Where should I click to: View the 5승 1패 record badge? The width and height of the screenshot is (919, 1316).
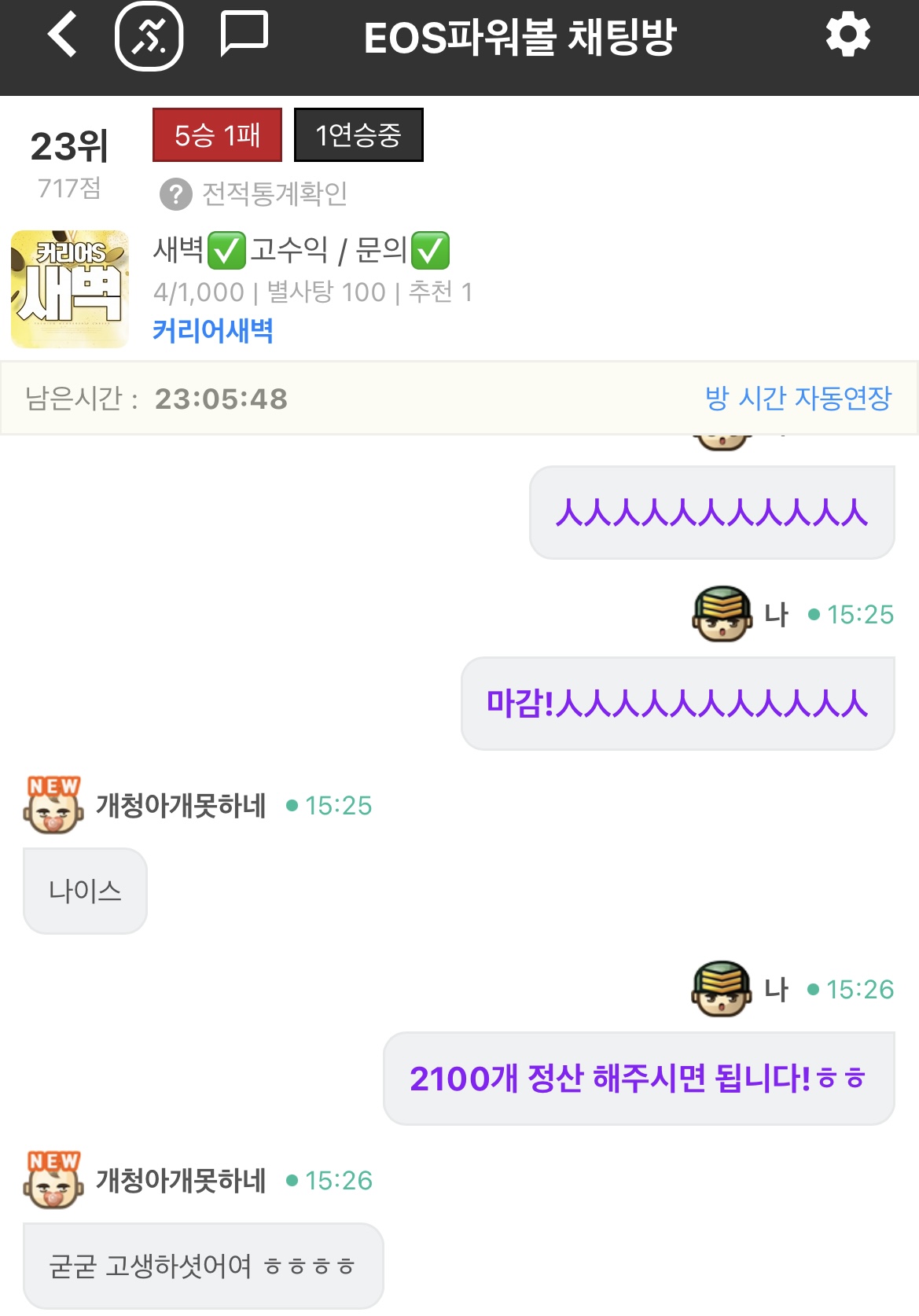[x=217, y=135]
